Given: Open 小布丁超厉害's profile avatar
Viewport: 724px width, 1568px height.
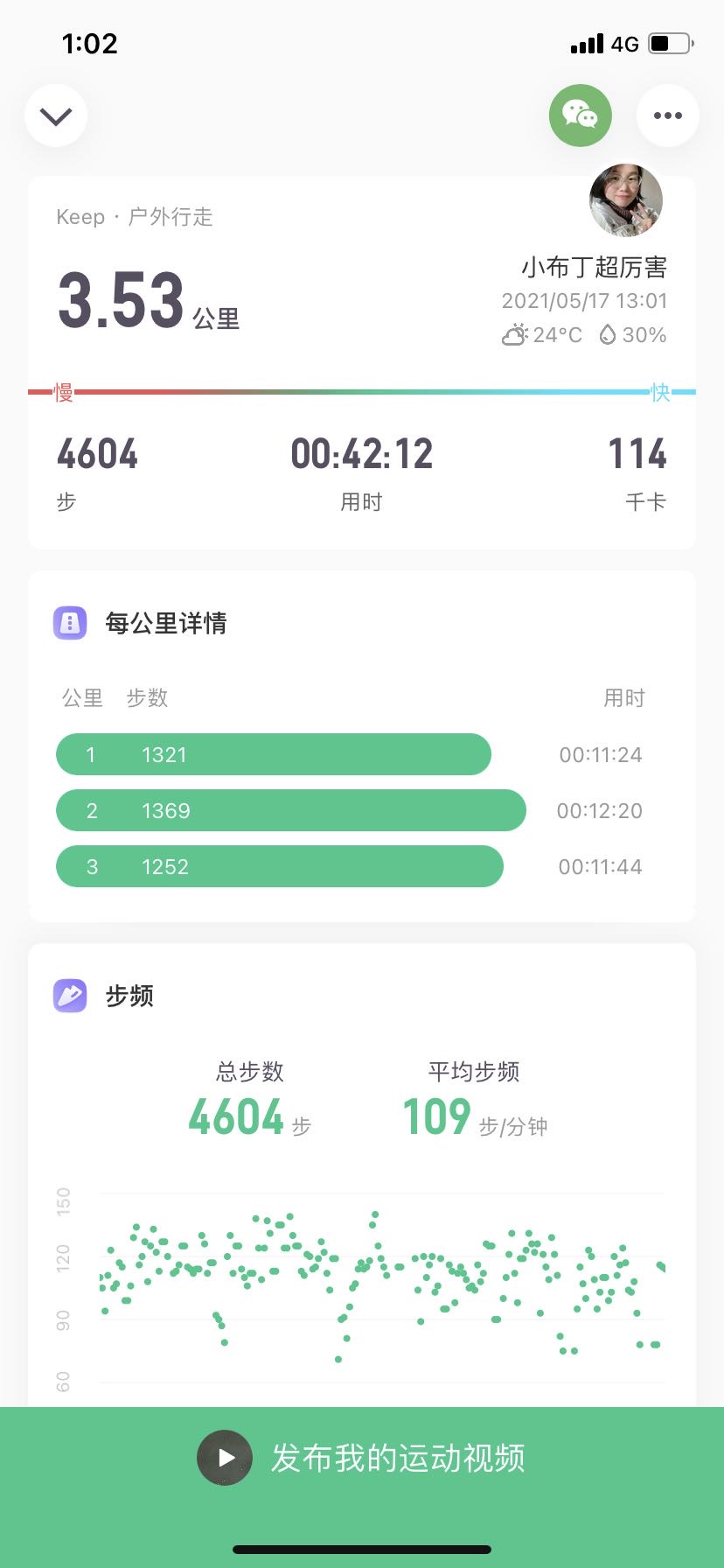Looking at the screenshot, I should point(625,200).
